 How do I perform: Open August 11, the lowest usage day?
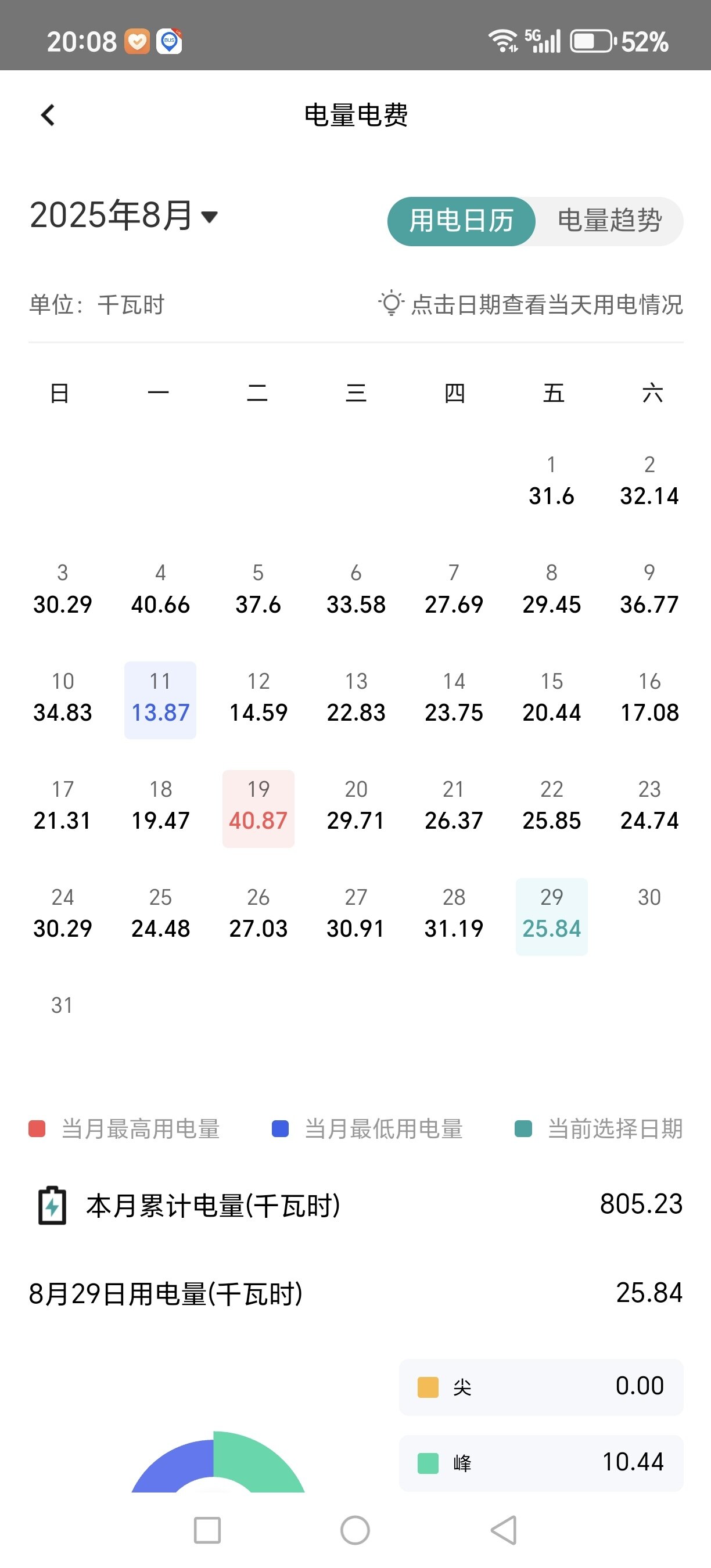[161, 698]
